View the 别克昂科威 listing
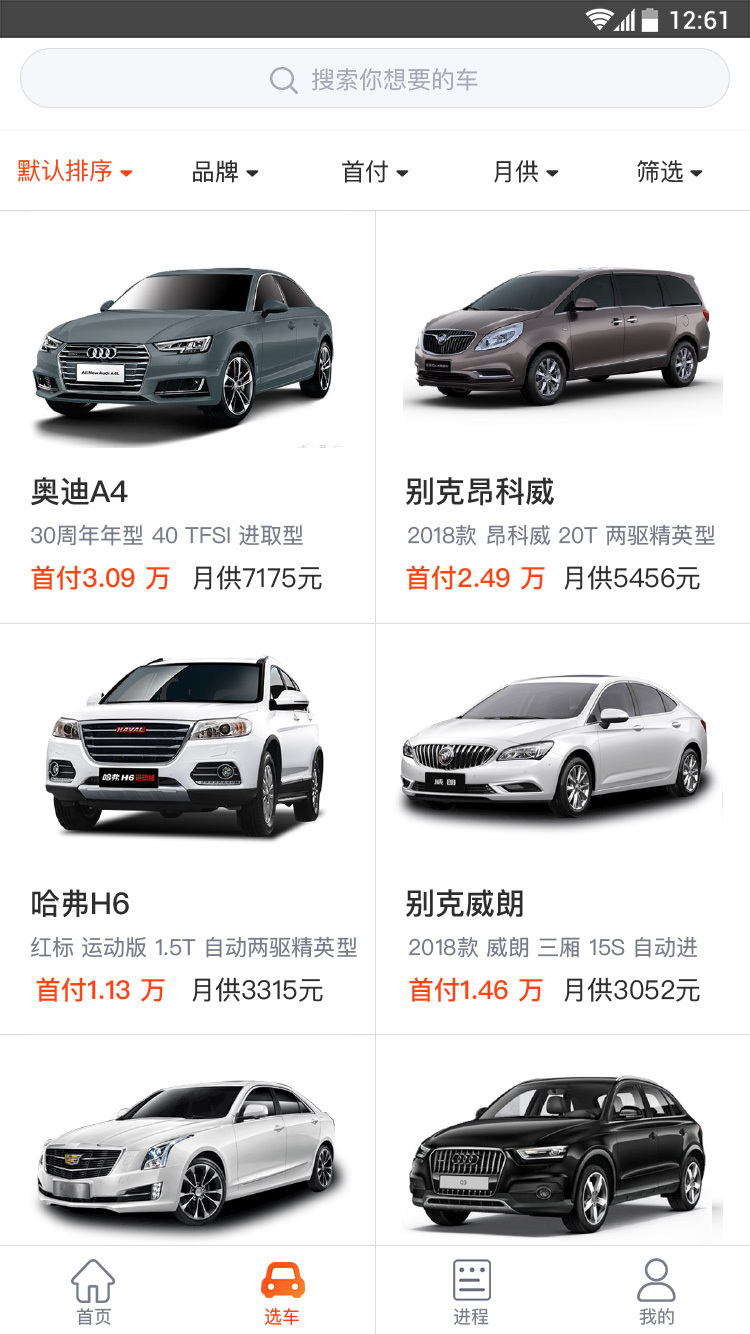This screenshot has height=1334, width=750. pyautogui.click(x=562, y=417)
